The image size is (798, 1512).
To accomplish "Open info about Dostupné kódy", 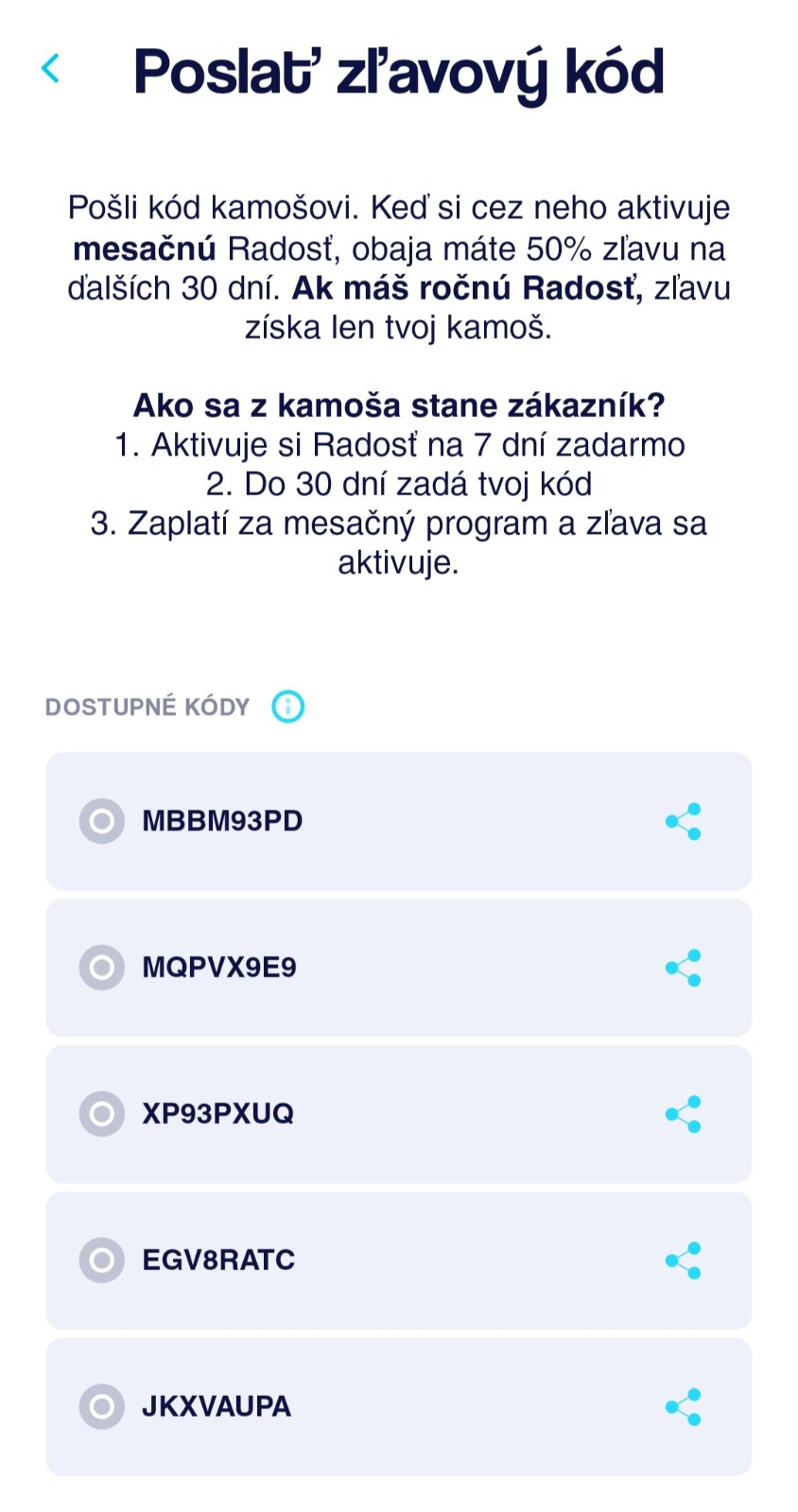I will [x=288, y=707].
